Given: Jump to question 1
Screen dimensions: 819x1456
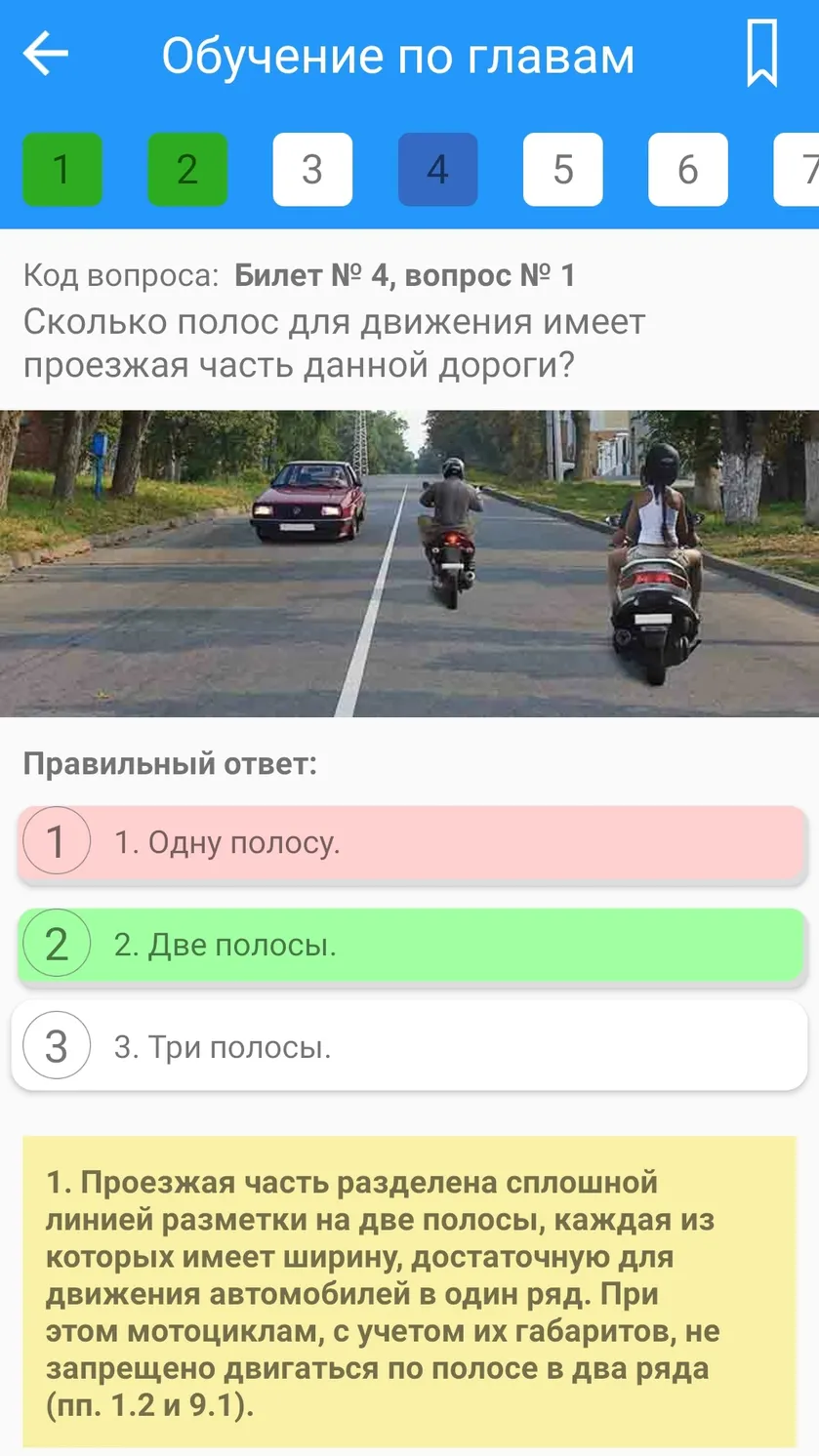Looking at the screenshot, I should [x=62, y=170].
